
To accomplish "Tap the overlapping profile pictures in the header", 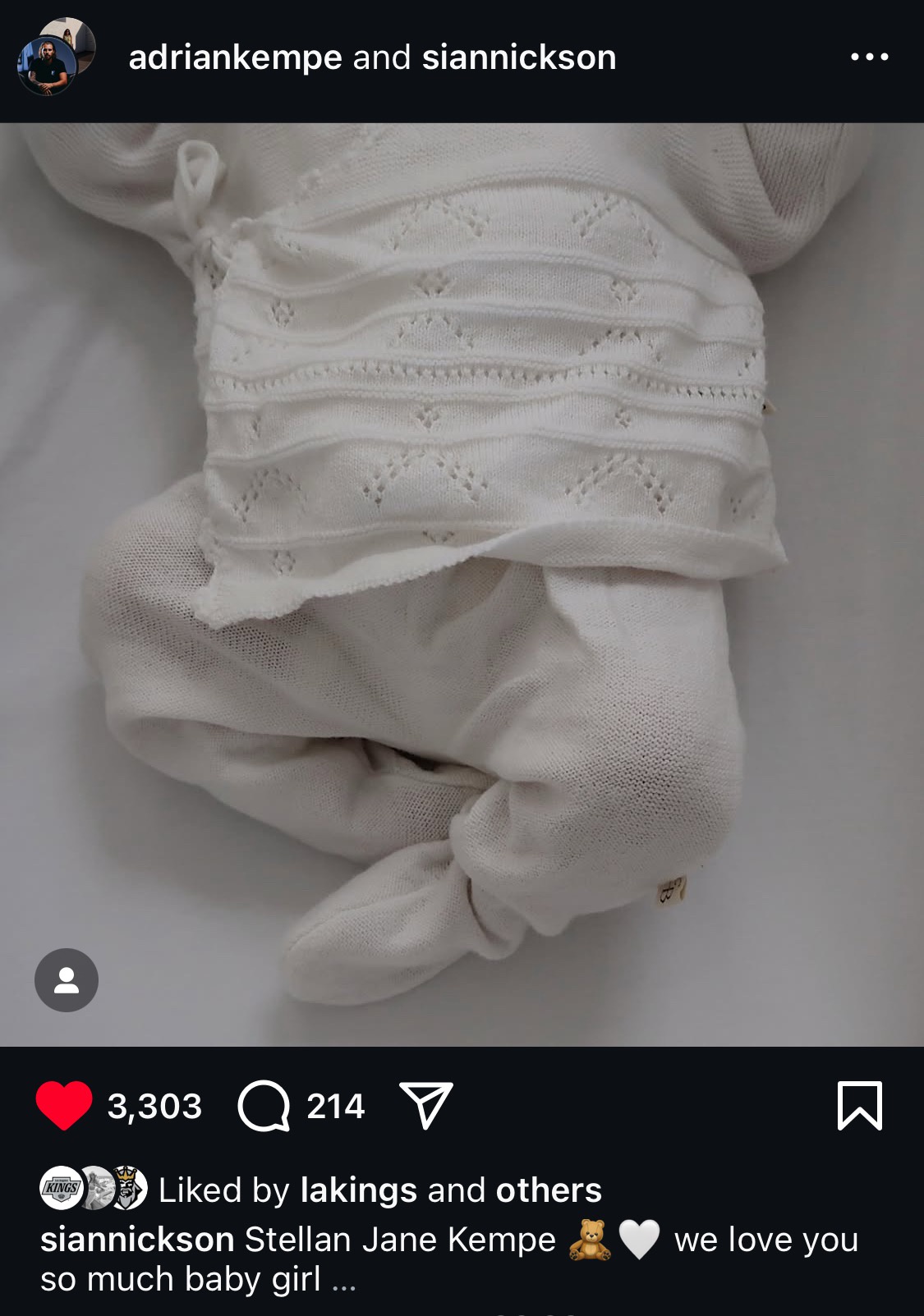I will pyautogui.click(x=56, y=57).
